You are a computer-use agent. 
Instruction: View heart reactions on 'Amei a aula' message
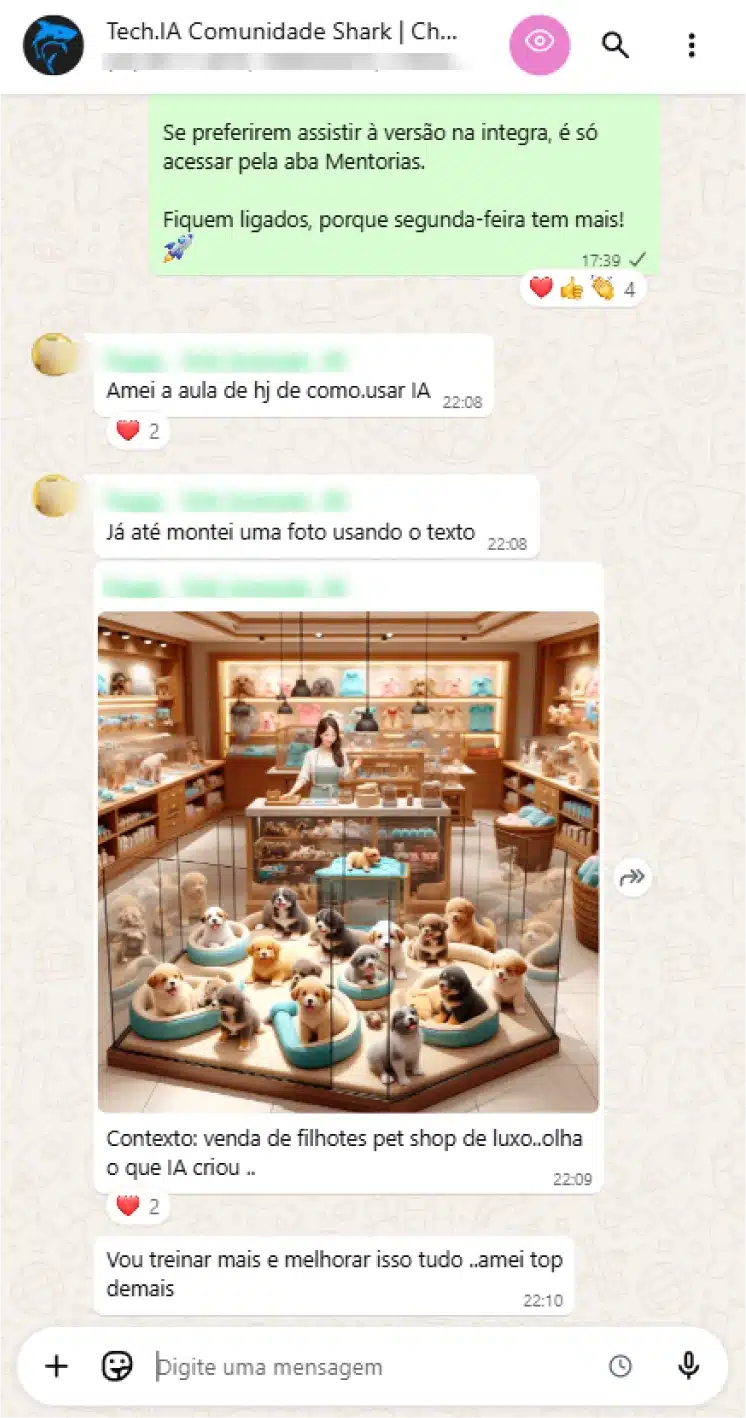point(138,431)
